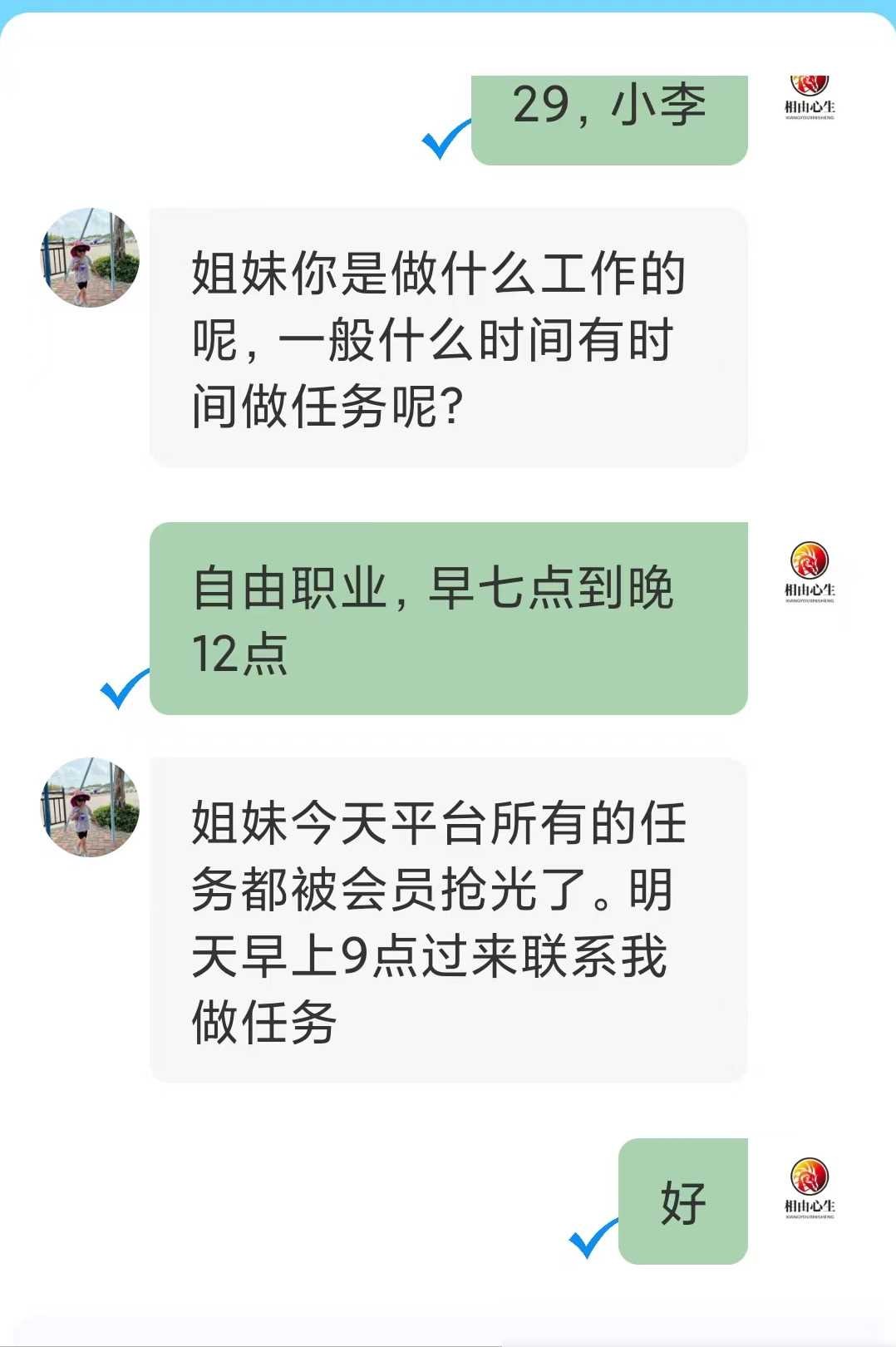Open my avatar beside the 好 reply
896x1347 pixels.
(x=810, y=1187)
